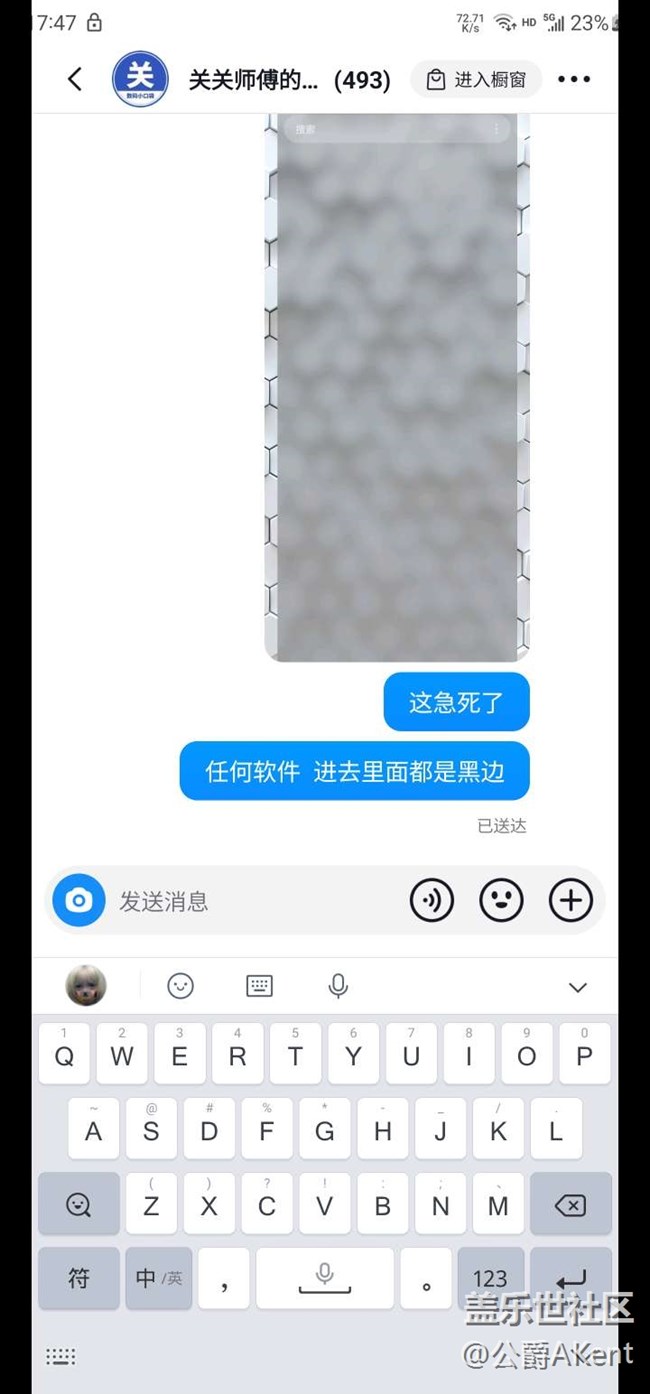The image size is (650, 1394).
Task: Open the 进入橱窗 shop window button
Action: (x=476, y=80)
